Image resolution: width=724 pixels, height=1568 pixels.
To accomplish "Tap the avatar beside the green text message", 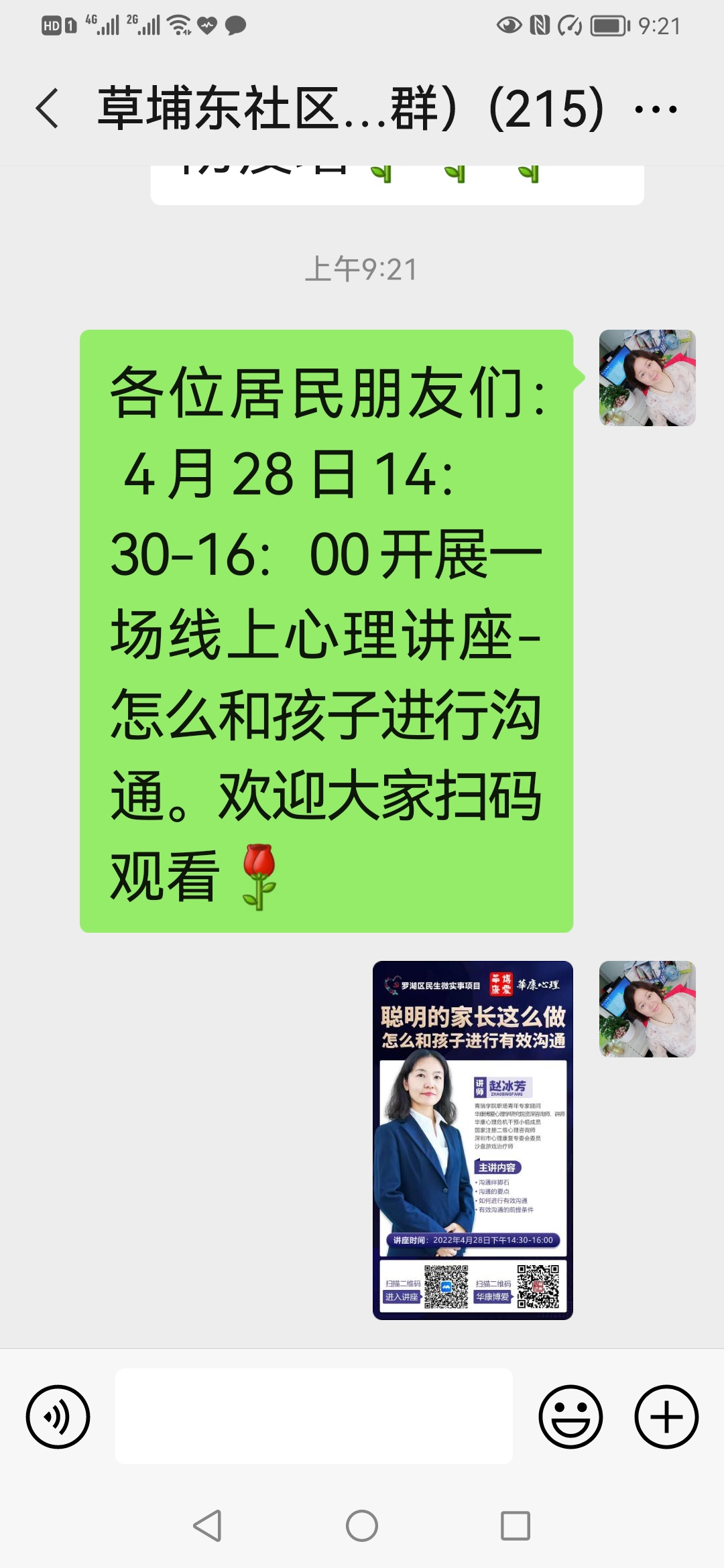I will [647, 378].
